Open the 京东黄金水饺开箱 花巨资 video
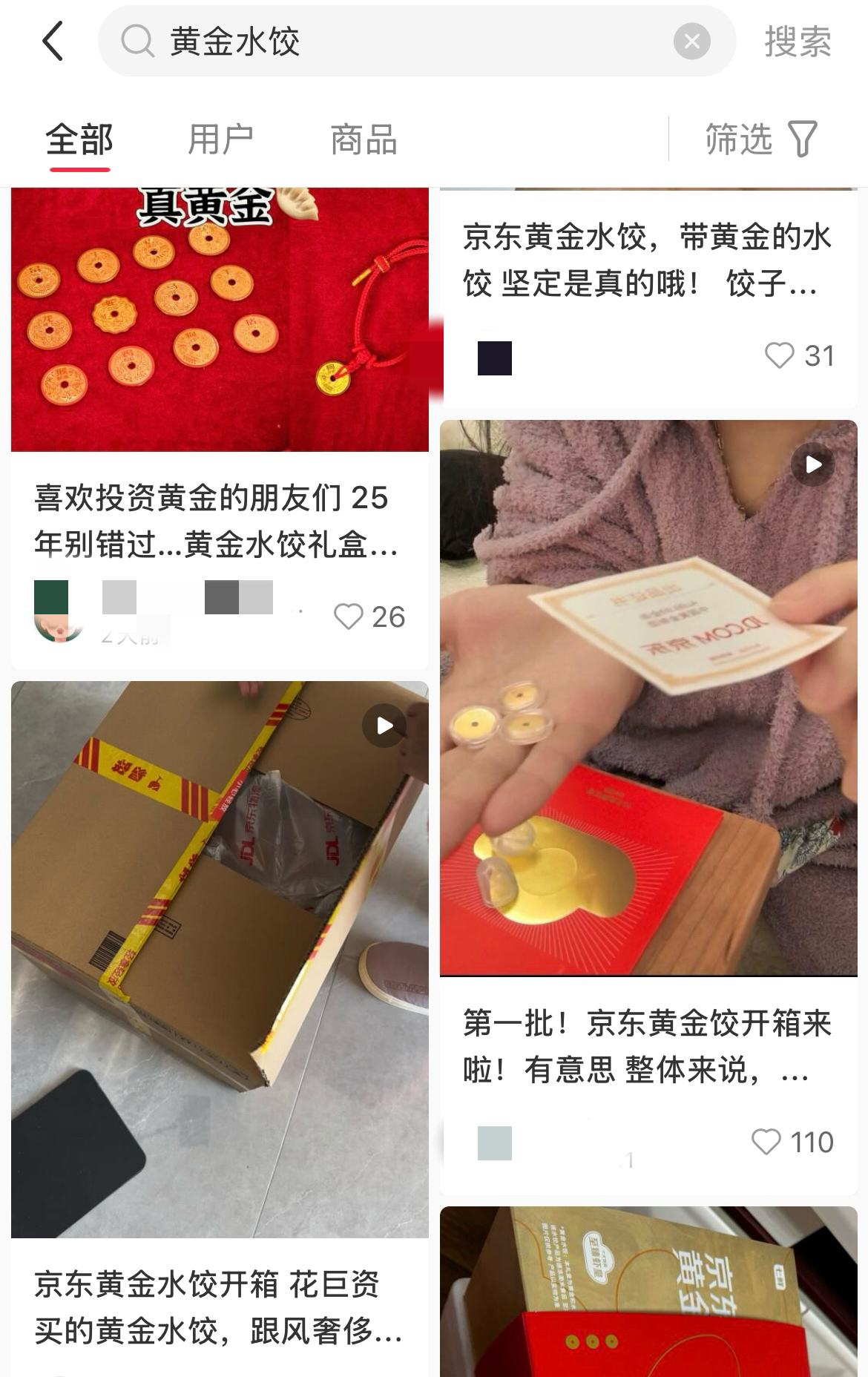This screenshot has width=868, height=1377. (x=220, y=957)
